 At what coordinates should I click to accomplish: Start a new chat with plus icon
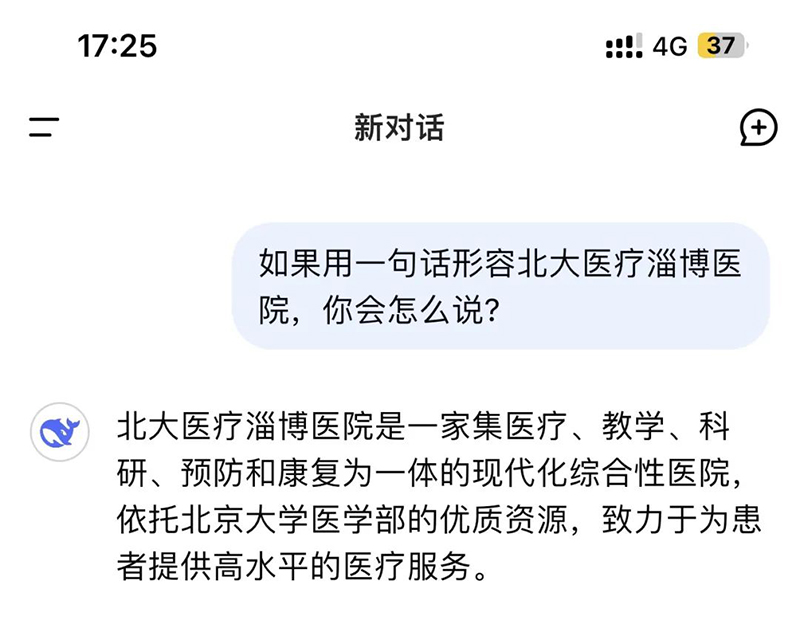click(x=758, y=128)
